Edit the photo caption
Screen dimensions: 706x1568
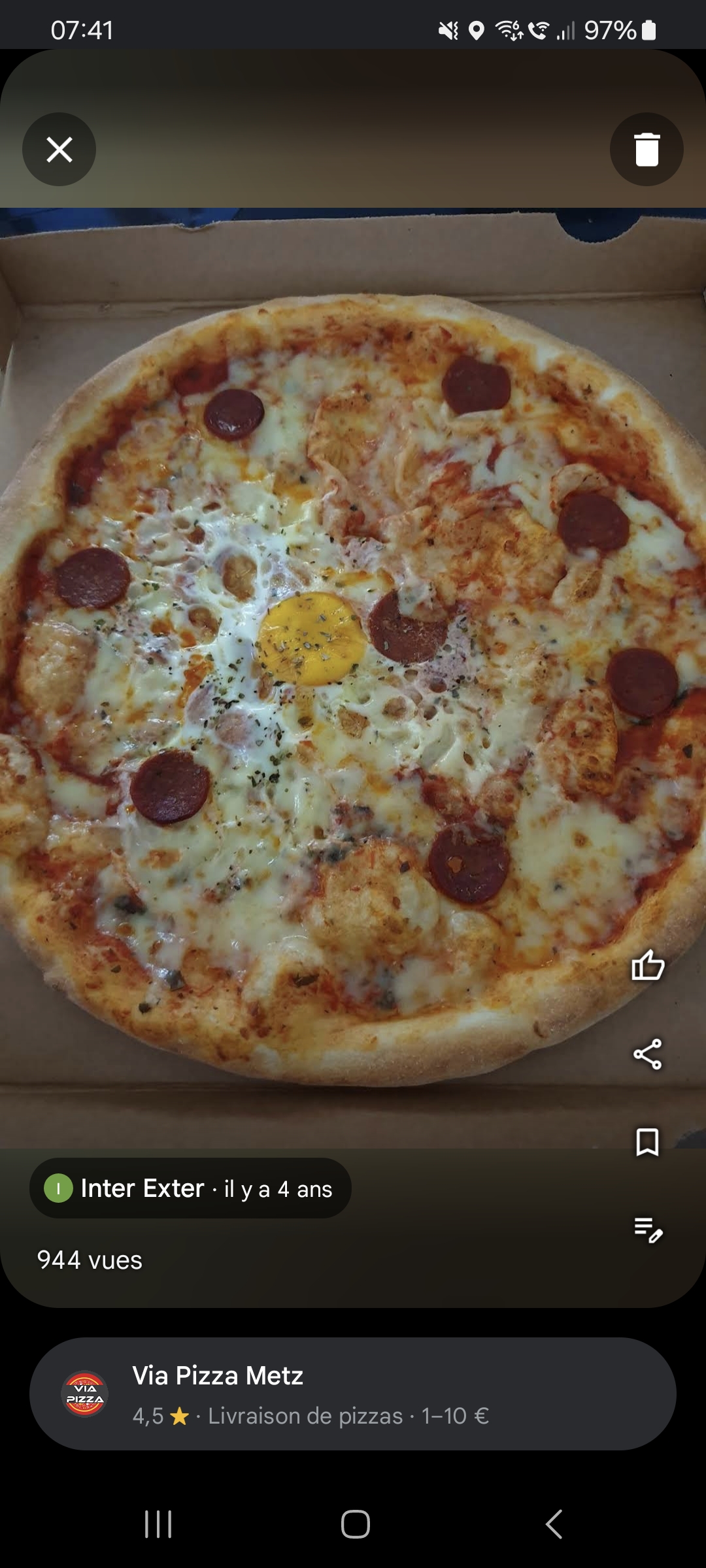648,1230
